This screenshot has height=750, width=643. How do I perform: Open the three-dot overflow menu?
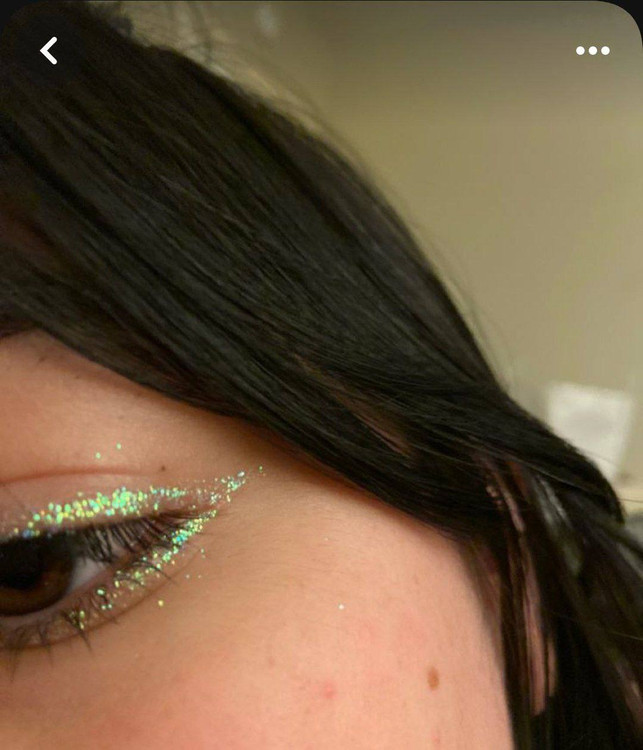tap(592, 51)
